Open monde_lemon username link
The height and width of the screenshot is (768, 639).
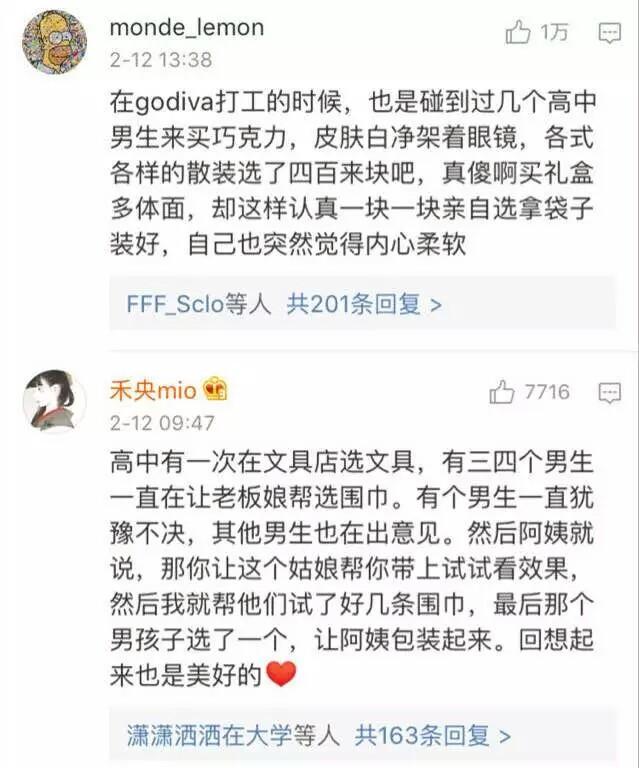pyautogui.click(x=186, y=27)
